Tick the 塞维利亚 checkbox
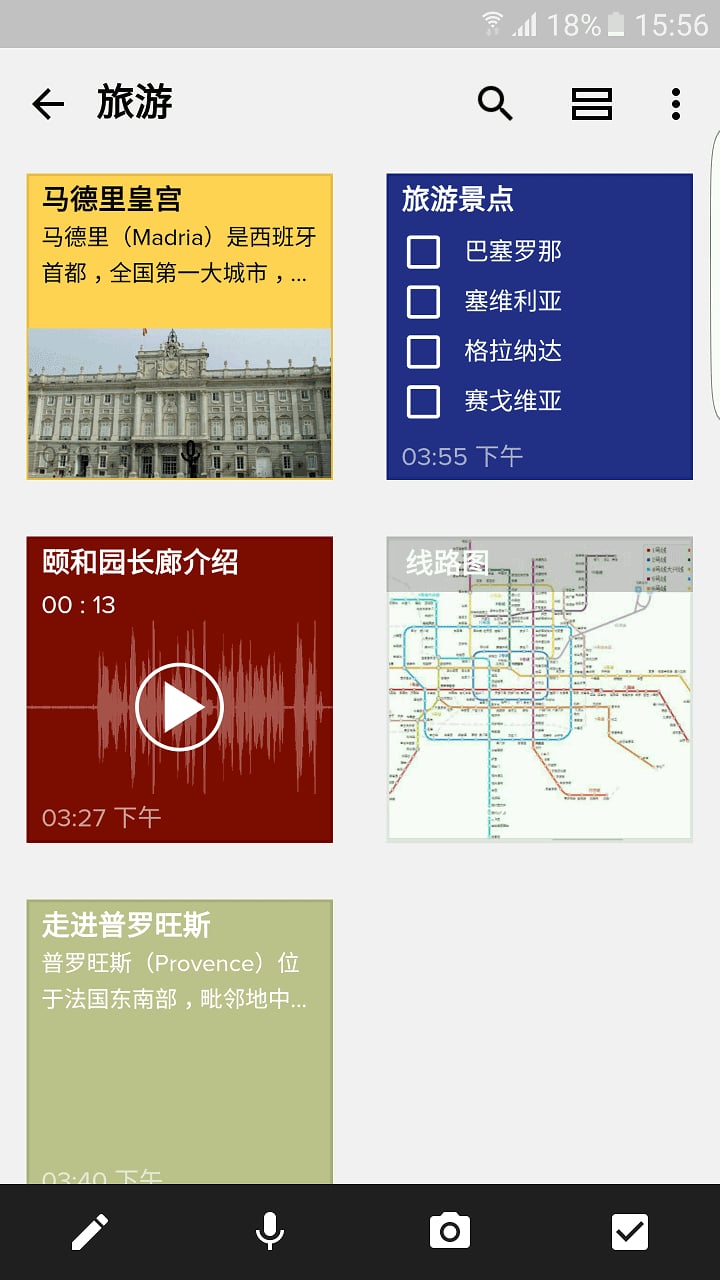This screenshot has height=1280, width=720. [x=423, y=302]
